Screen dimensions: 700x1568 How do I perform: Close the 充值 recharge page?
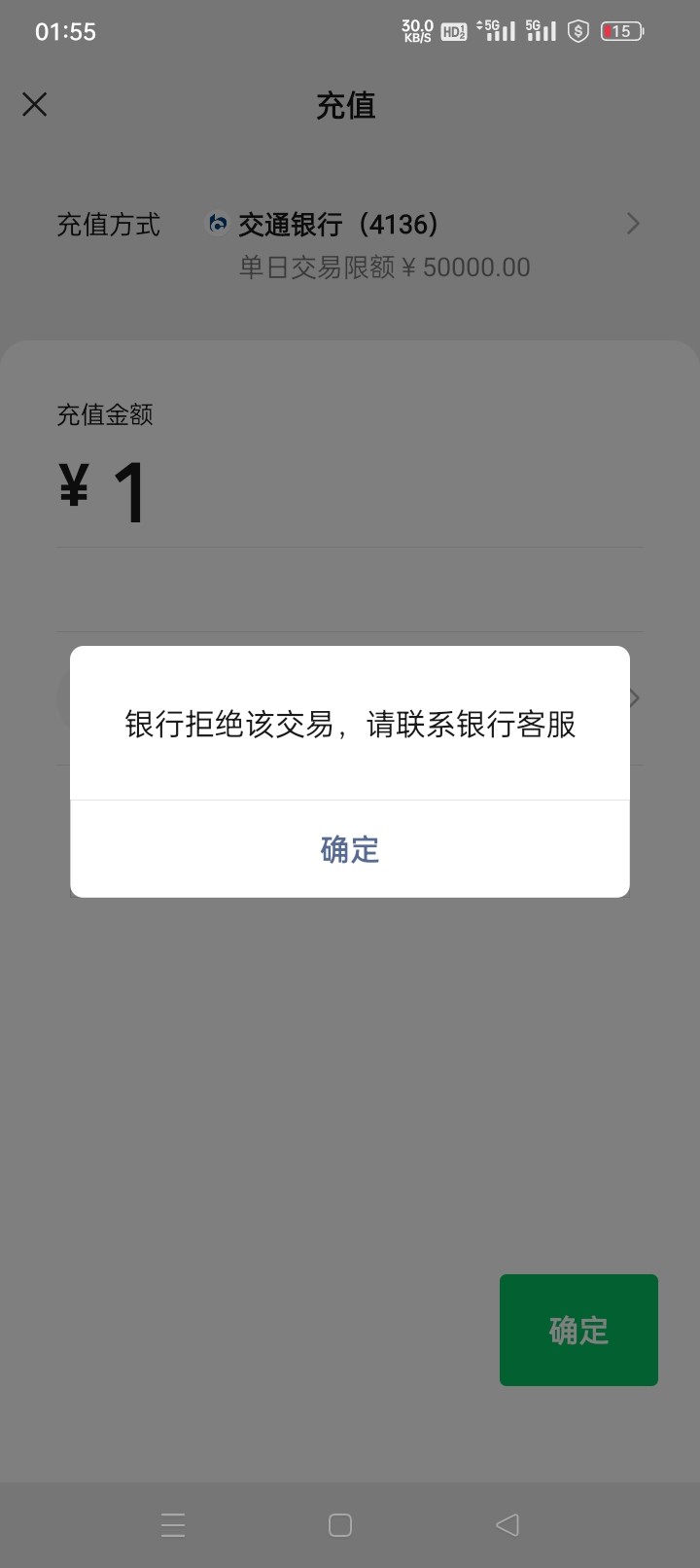click(x=35, y=105)
